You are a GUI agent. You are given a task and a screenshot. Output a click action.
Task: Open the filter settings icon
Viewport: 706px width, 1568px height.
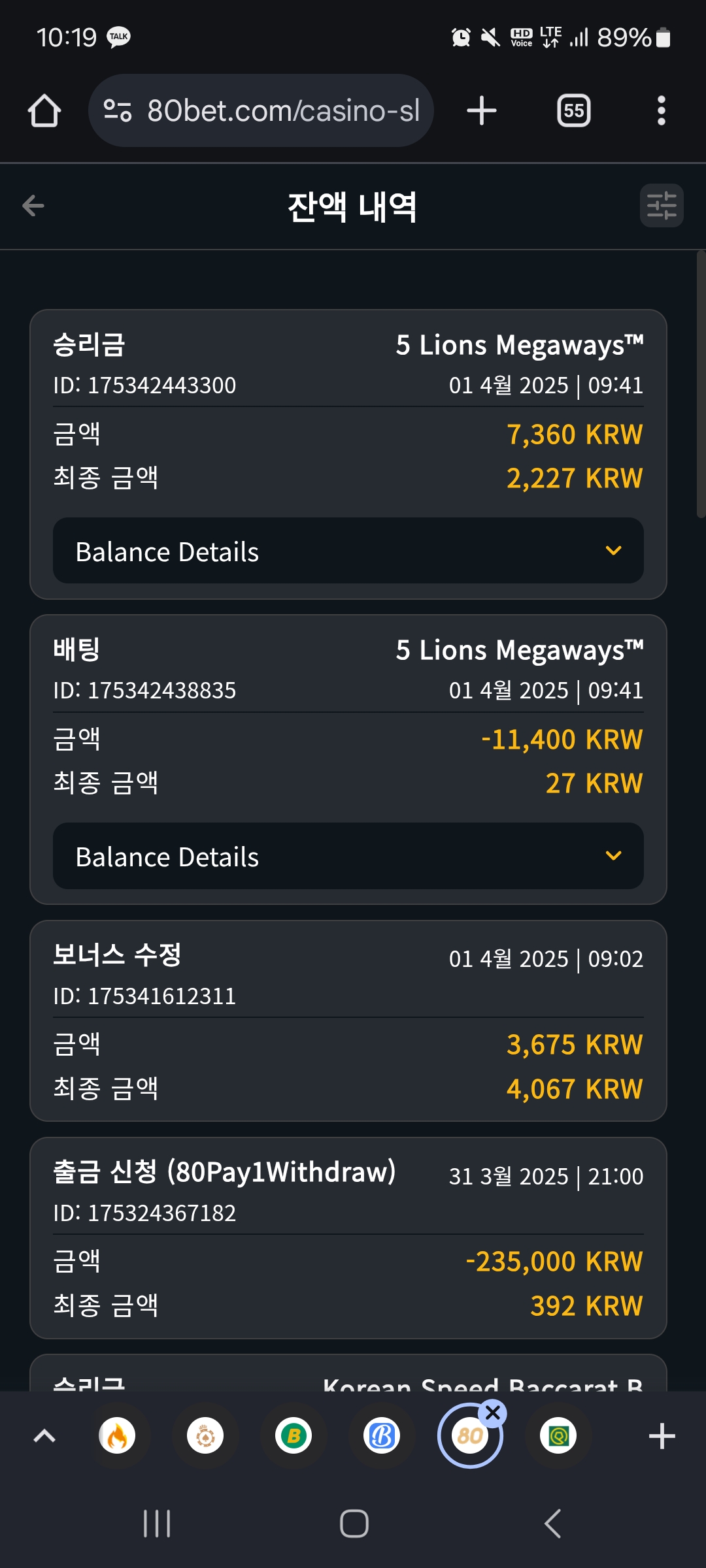(x=662, y=206)
